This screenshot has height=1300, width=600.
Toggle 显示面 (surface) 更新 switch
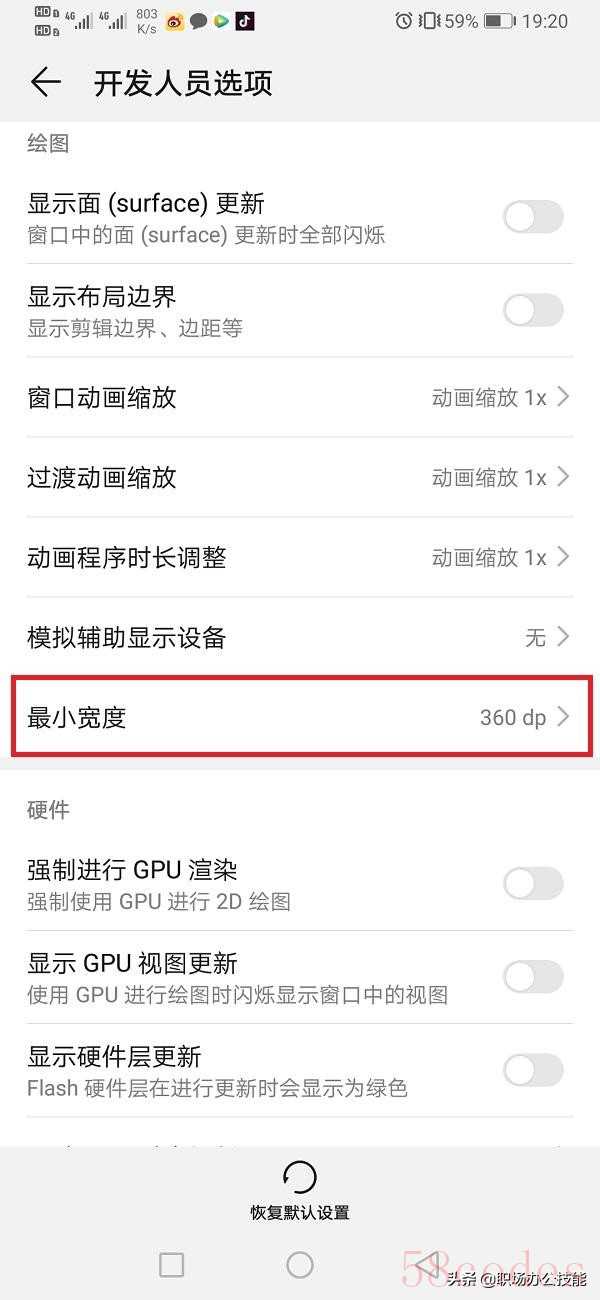coord(533,217)
